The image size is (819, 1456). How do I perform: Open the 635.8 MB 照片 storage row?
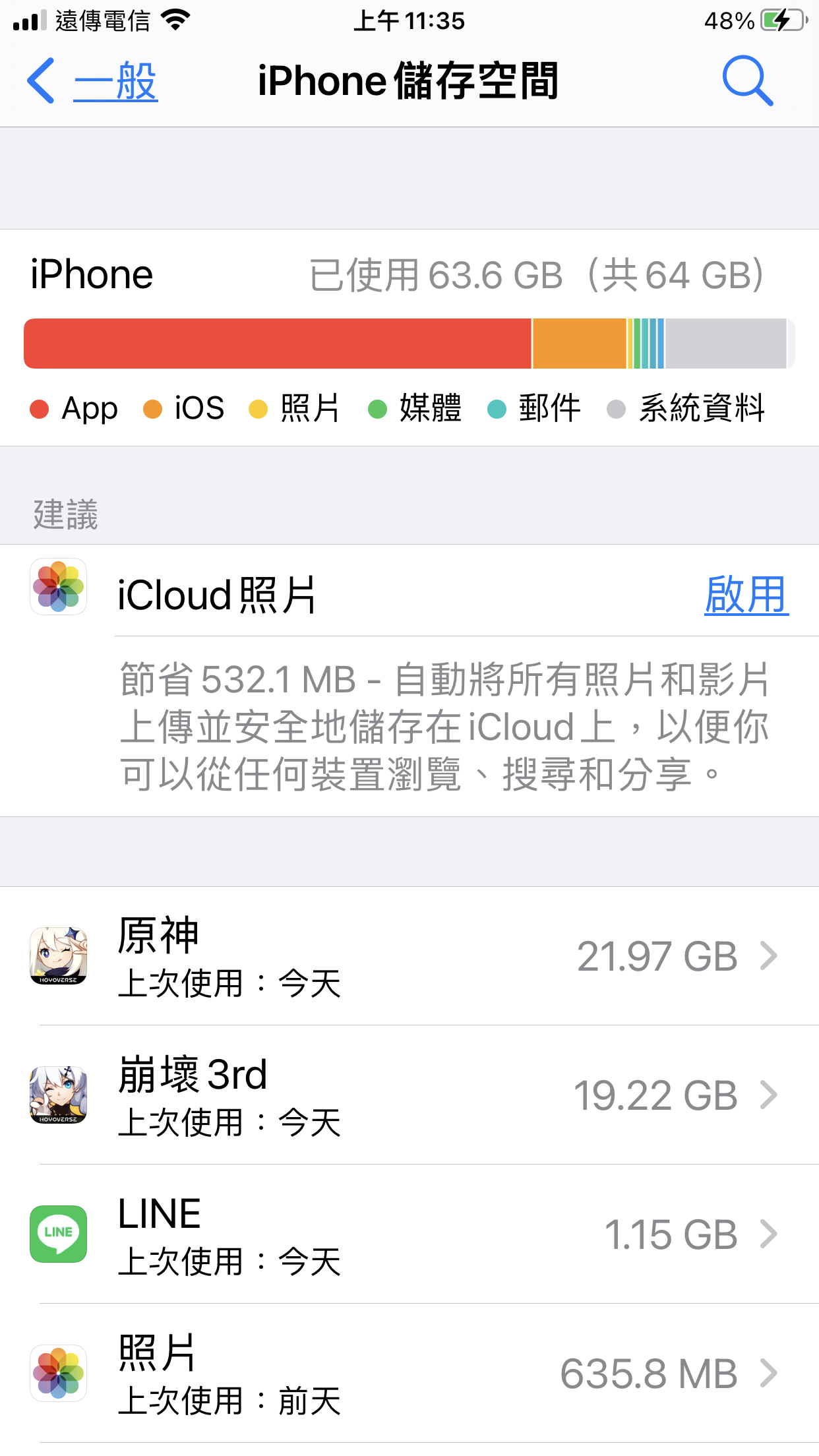coord(409,1374)
